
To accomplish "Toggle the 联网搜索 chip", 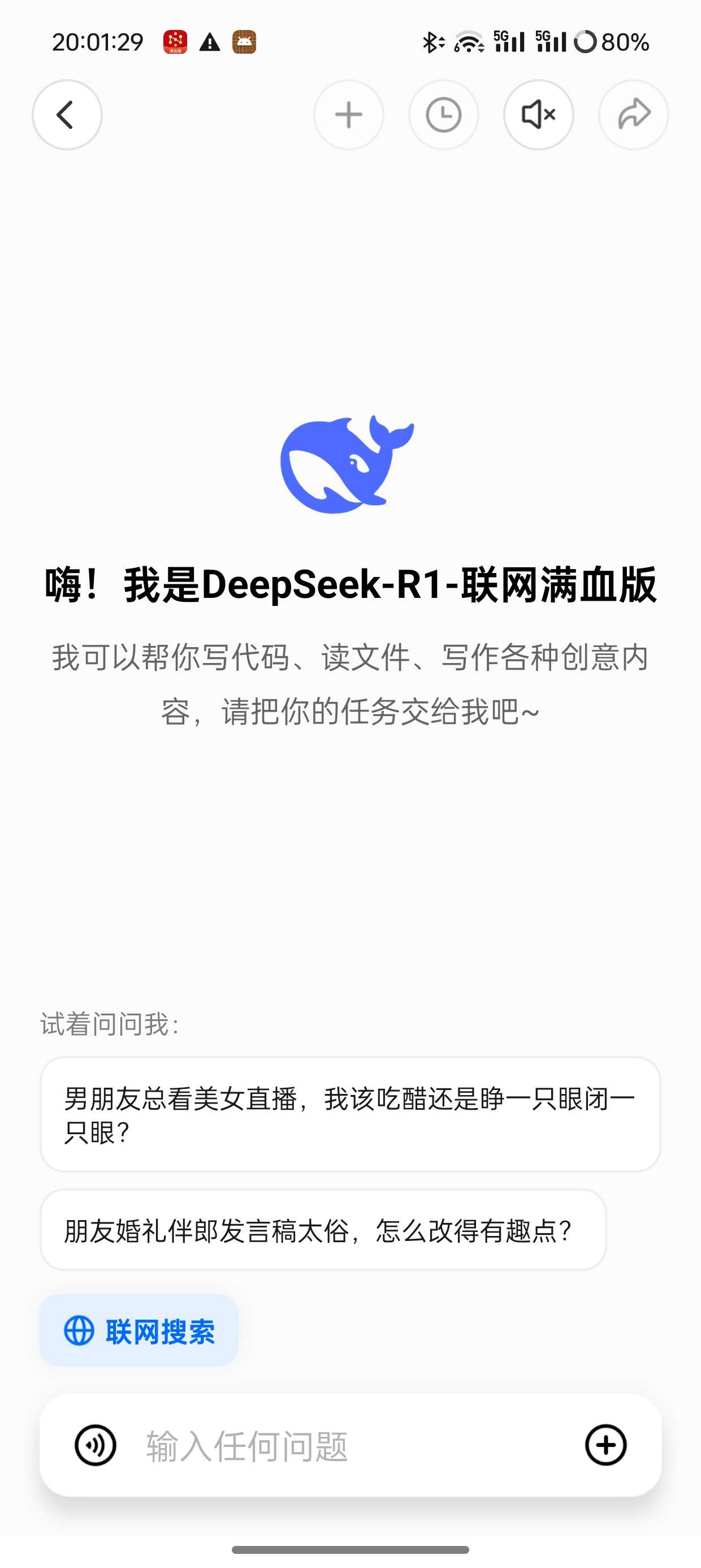I will [139, 1330].
